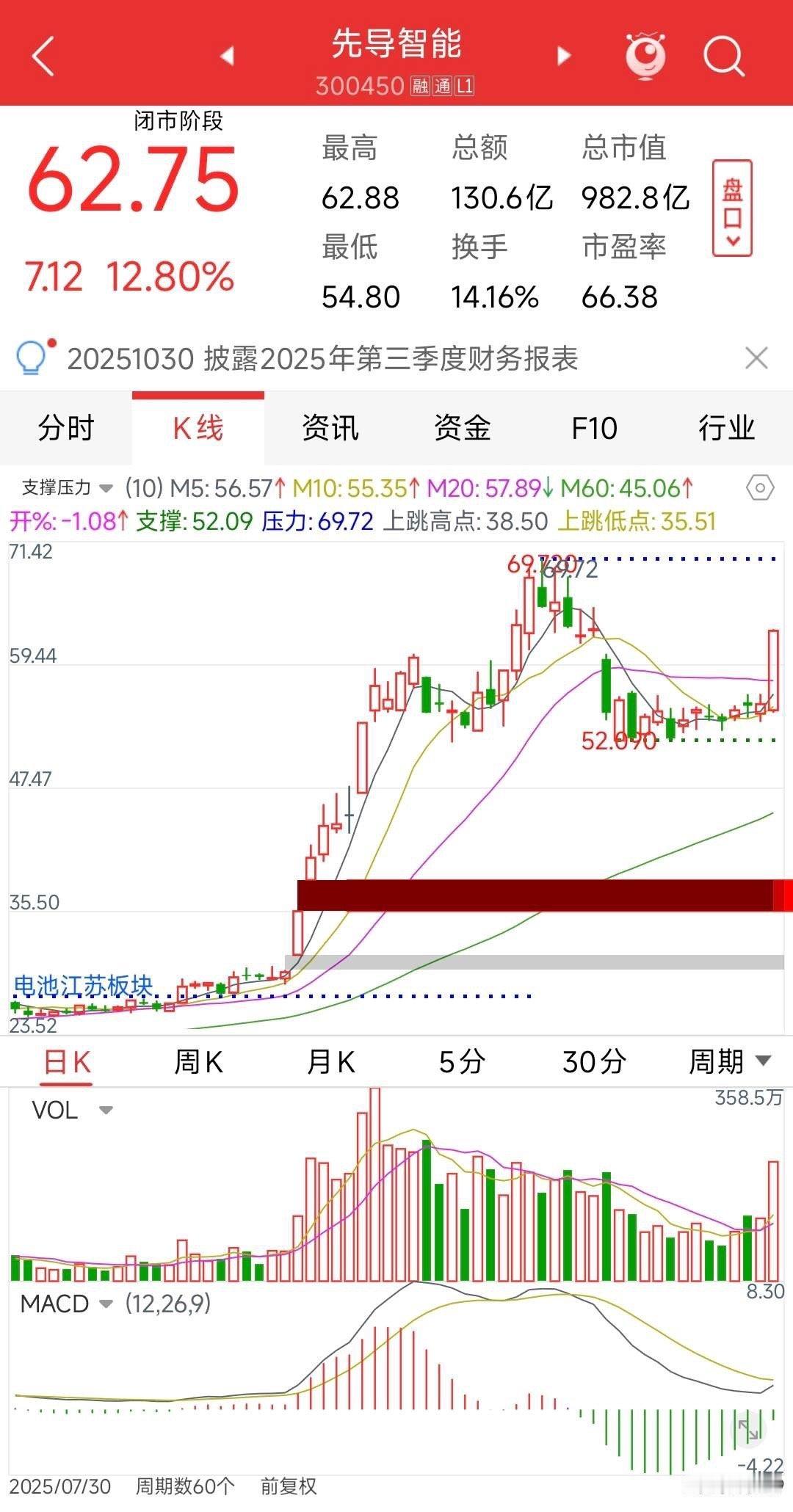
Task: Open the search function
Action: tap(723, 55)
